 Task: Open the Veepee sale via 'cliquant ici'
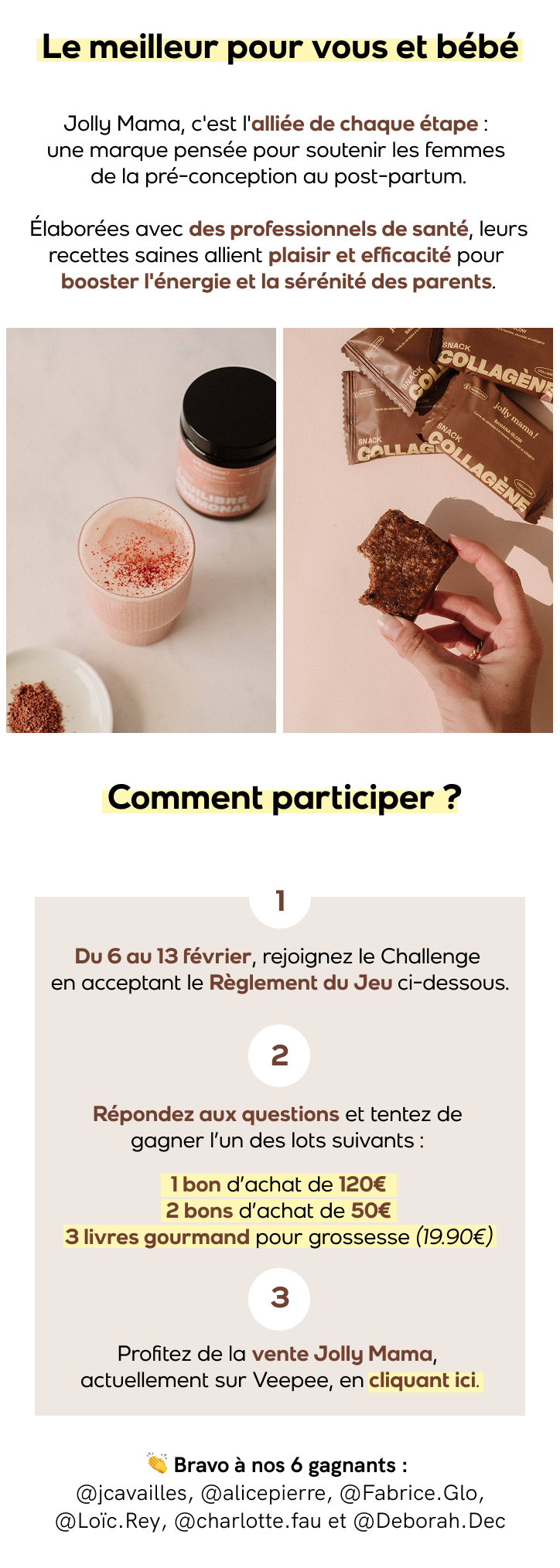click(x=423, y=1380)
